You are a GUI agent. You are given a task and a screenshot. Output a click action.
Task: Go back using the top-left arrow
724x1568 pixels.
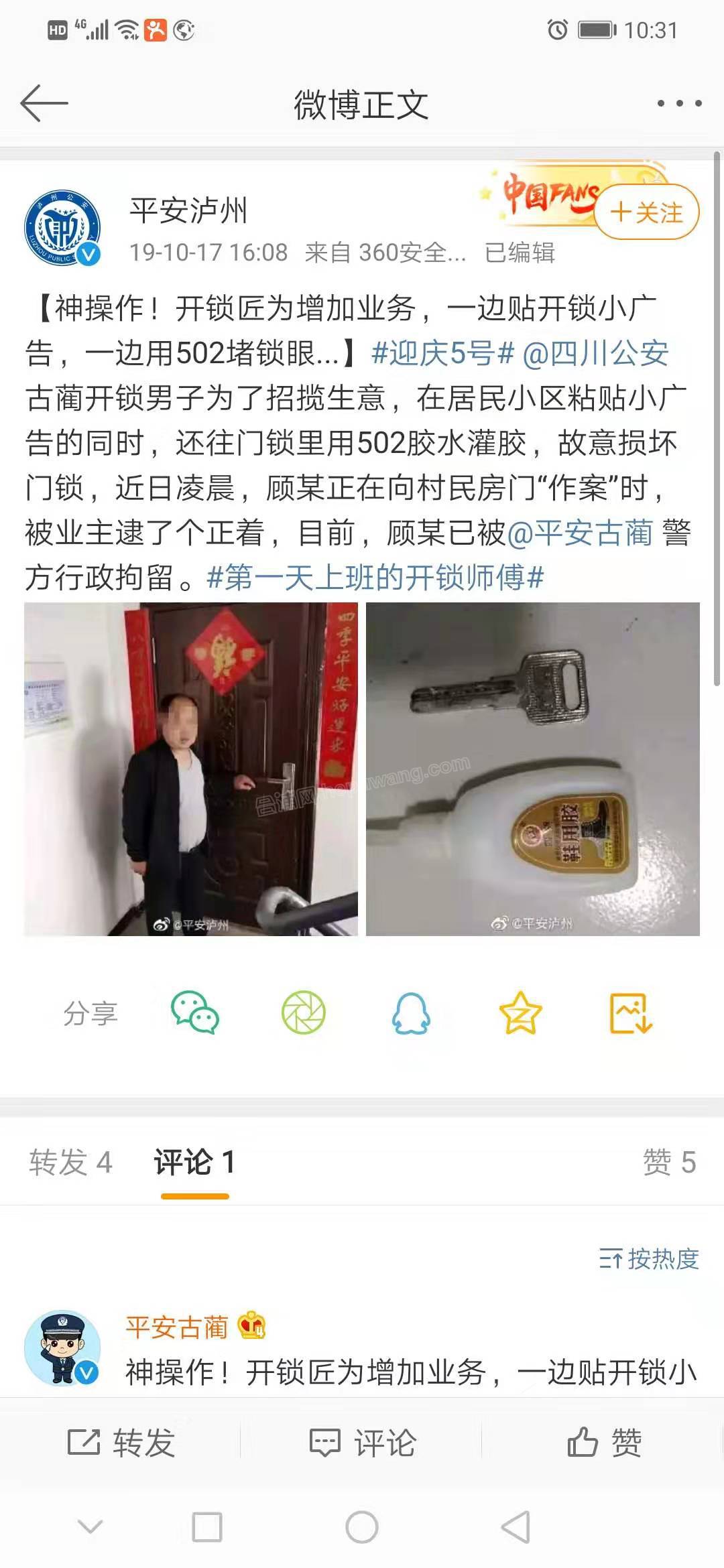click(44, 103)
